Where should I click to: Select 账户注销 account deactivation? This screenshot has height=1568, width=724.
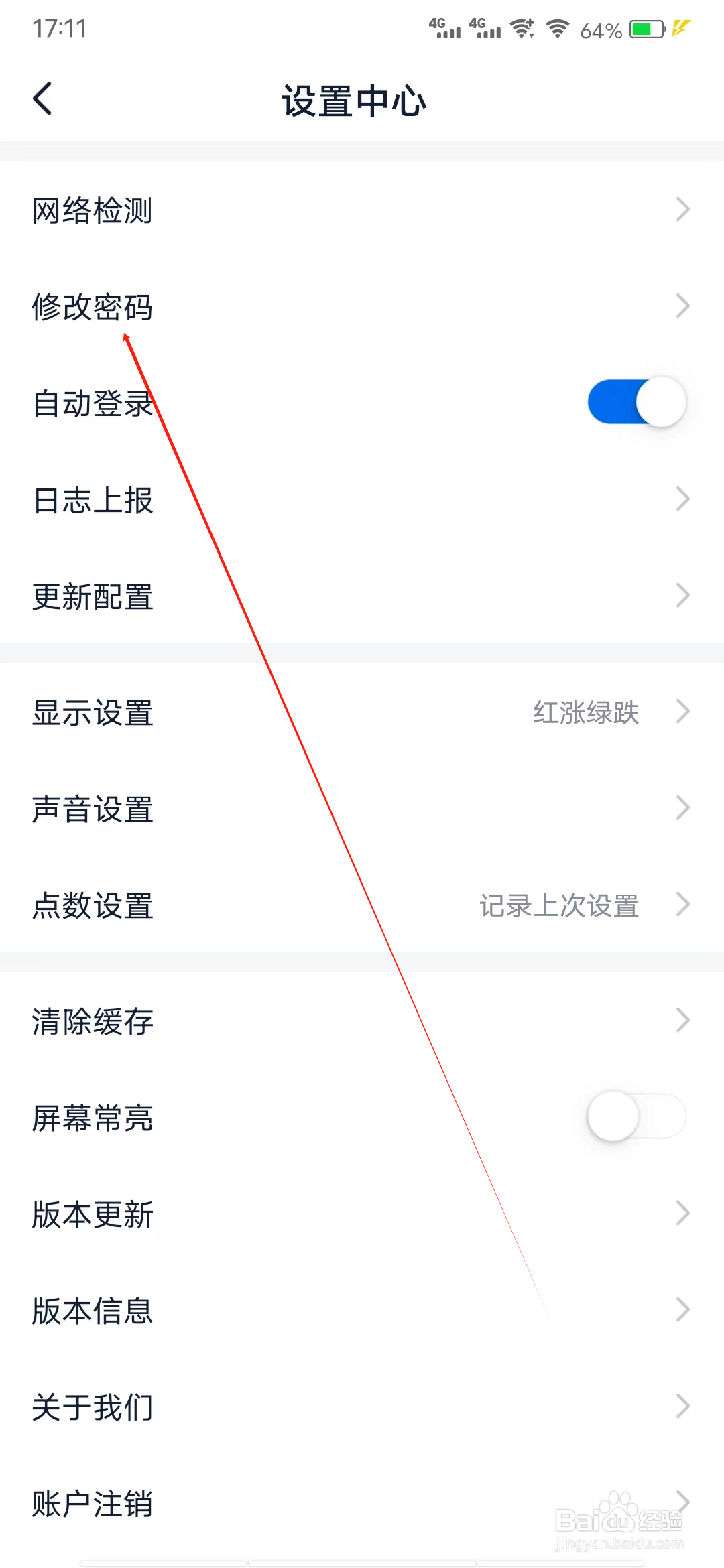click(x=92, y=1502)
